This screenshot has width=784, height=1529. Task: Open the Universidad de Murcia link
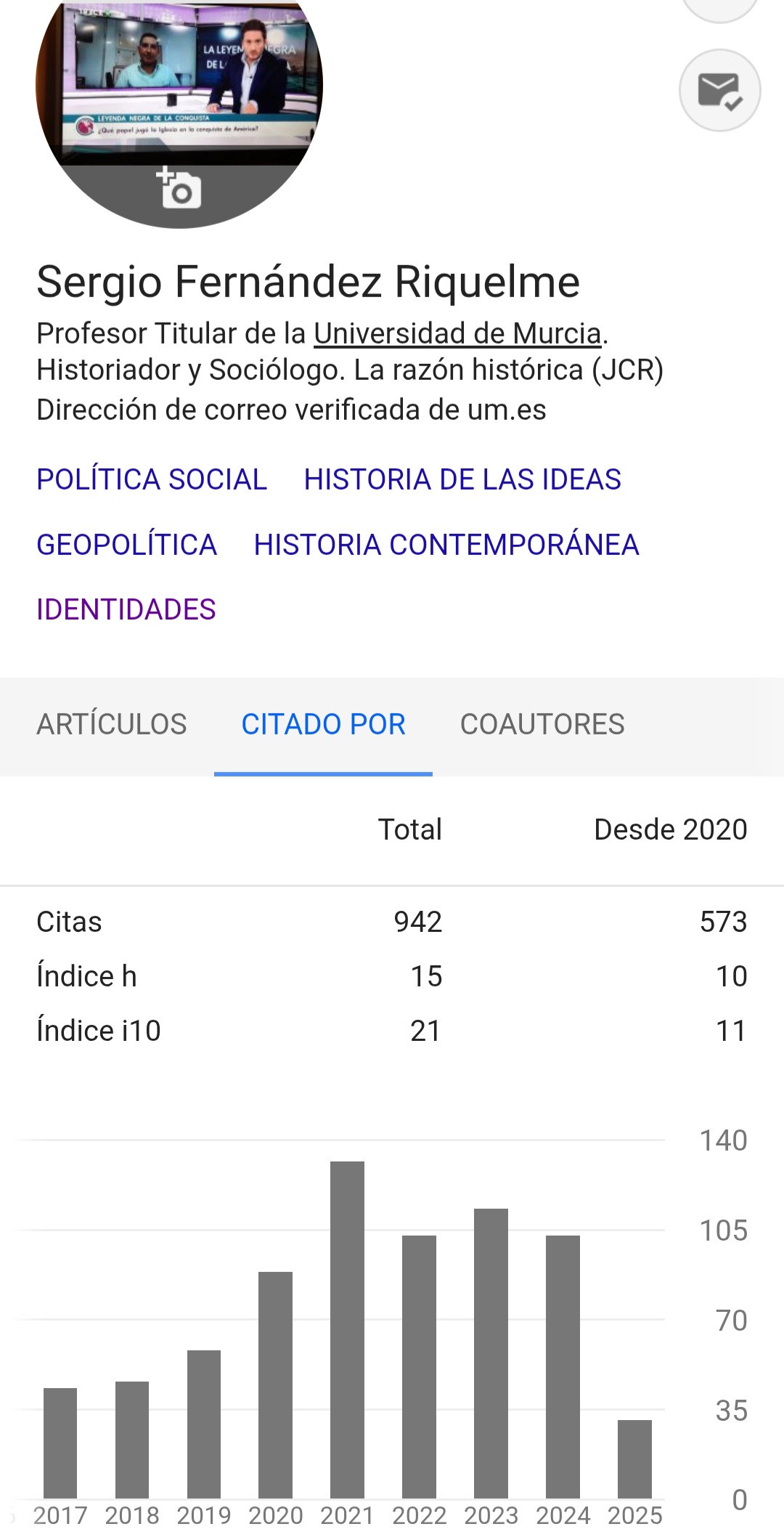[x=457, y=333]
